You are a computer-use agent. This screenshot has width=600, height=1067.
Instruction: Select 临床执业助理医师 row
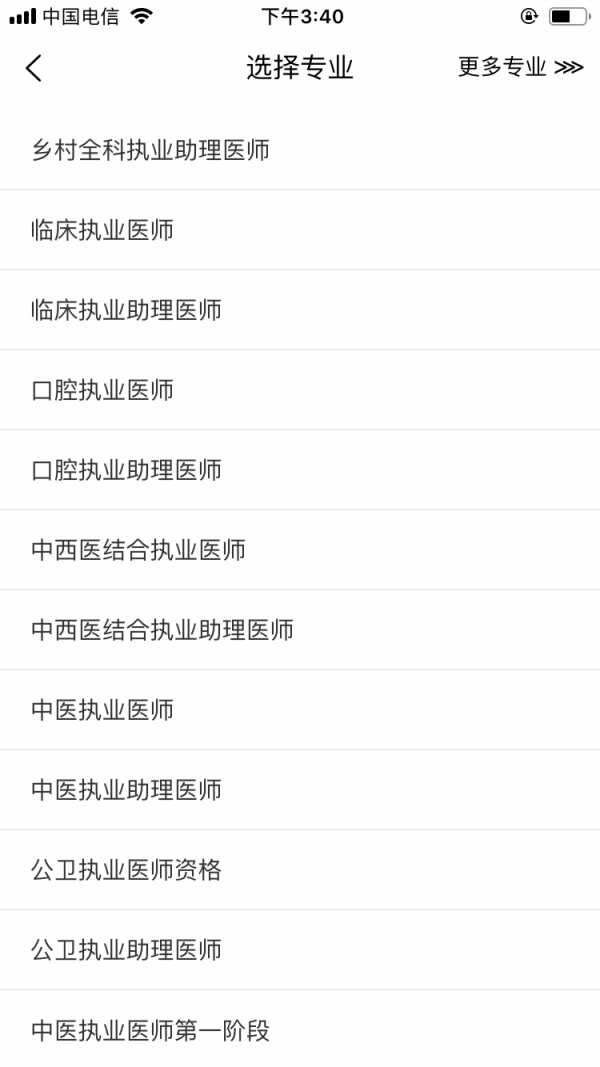point(300,310)
